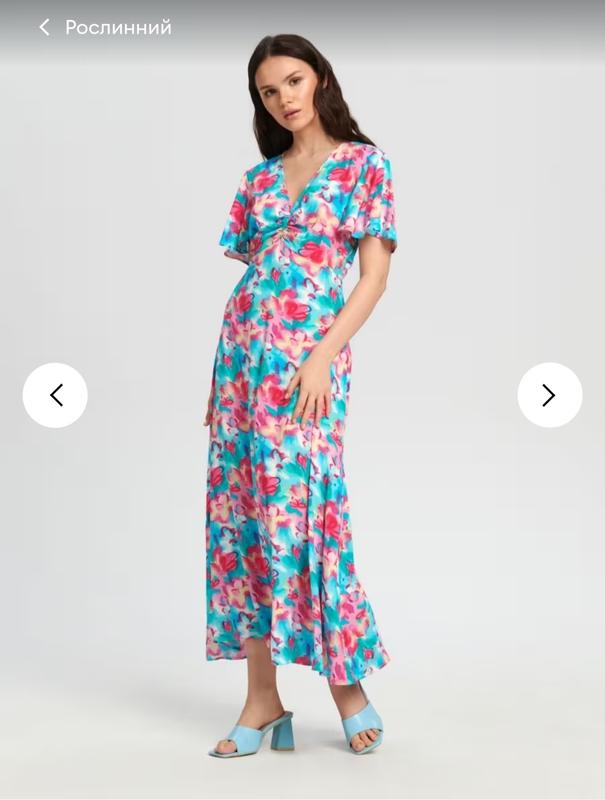
Task: Go back from the Рослинний screen
Action: (x=44, y=28)
